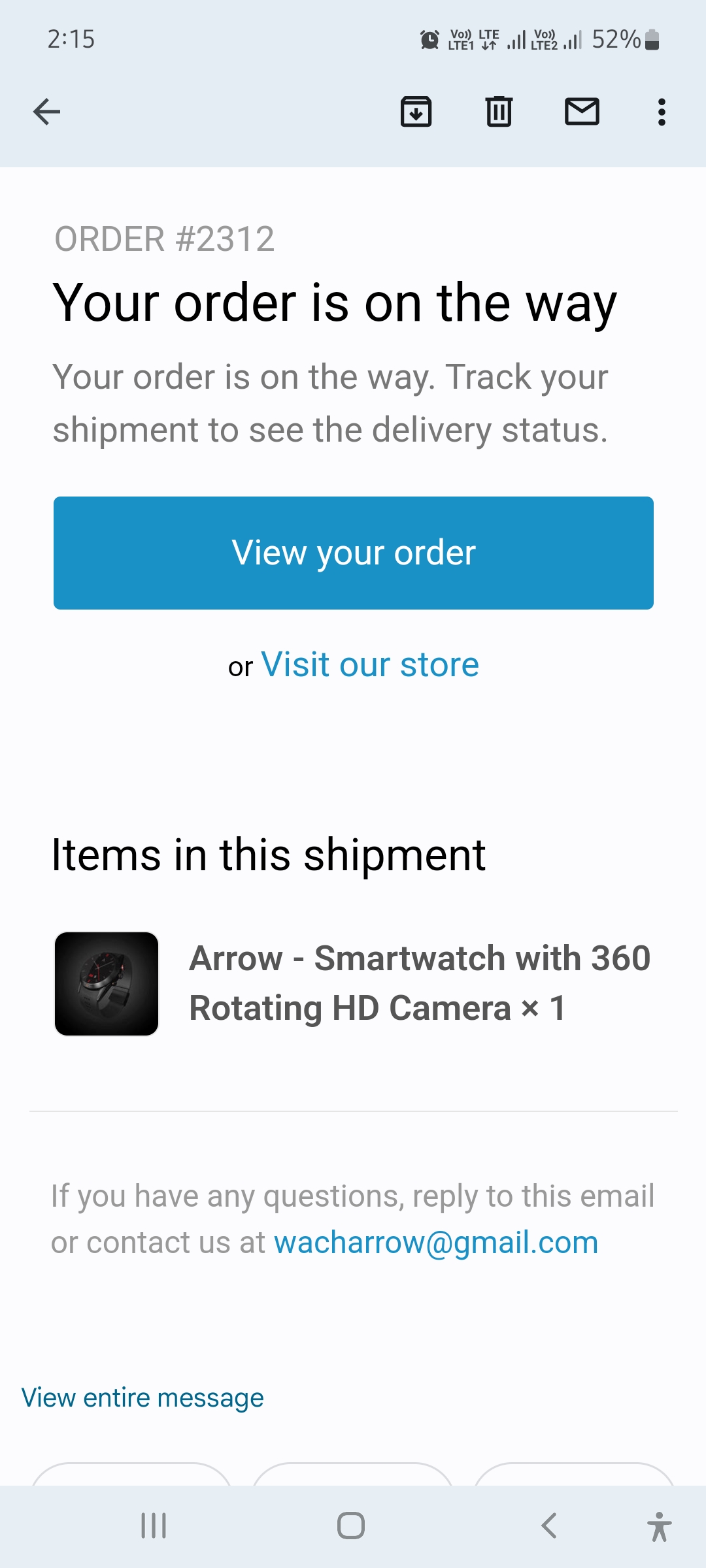
Task: Open the wacharrow@gmail.com email link
Action: 436,1243
